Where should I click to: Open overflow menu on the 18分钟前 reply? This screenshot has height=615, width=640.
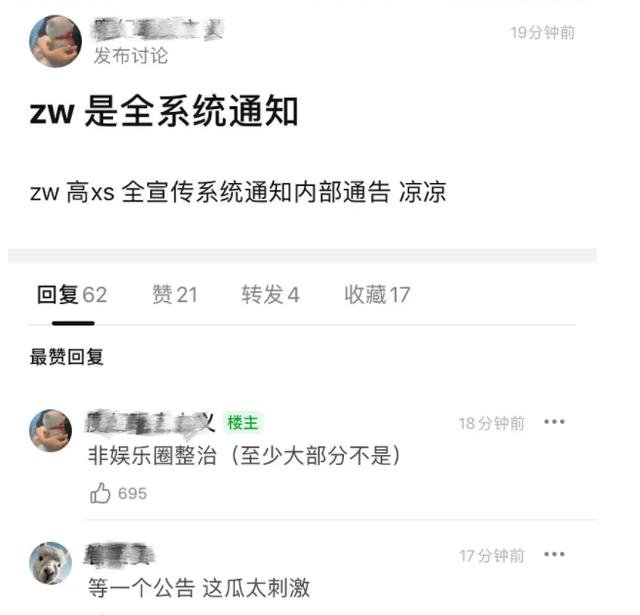(554, 423)
